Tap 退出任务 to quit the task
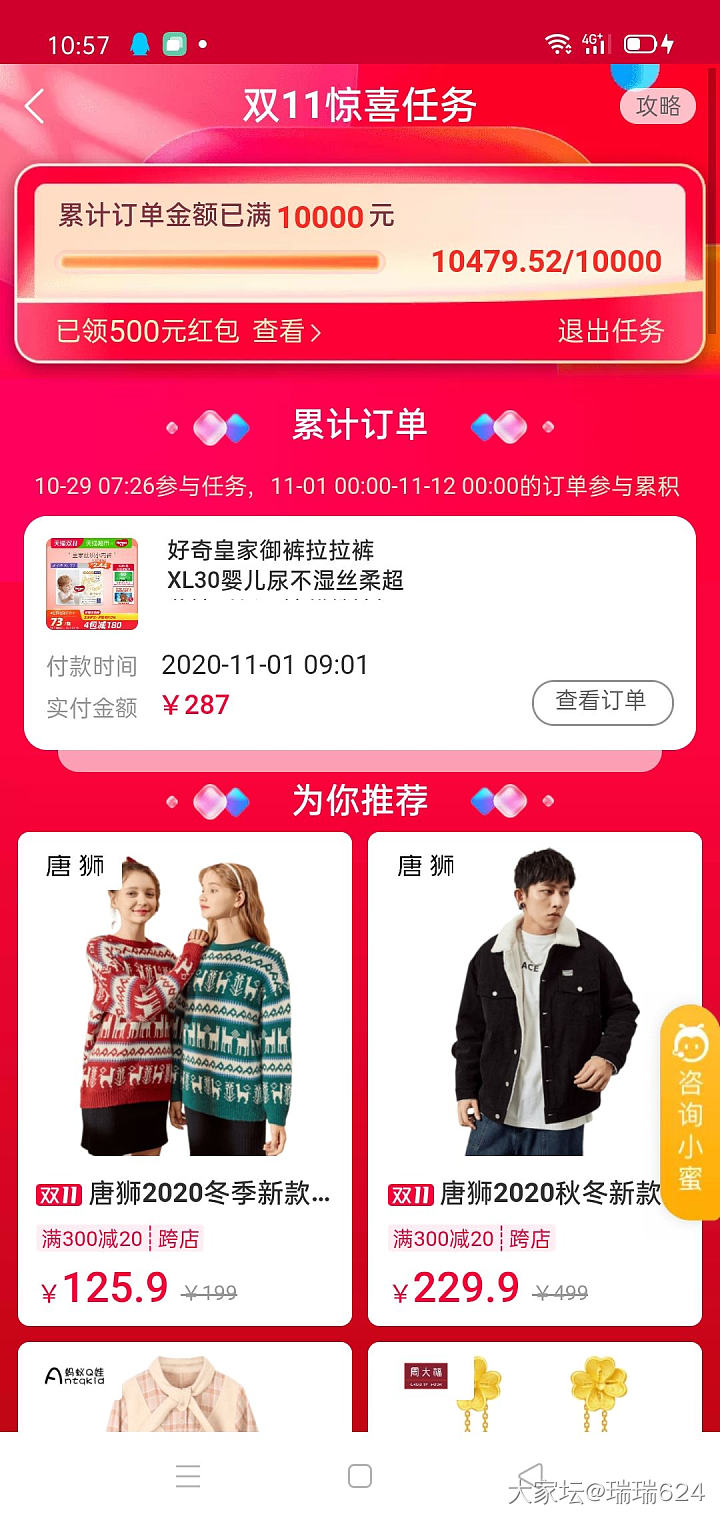 (x=610, y=331)
